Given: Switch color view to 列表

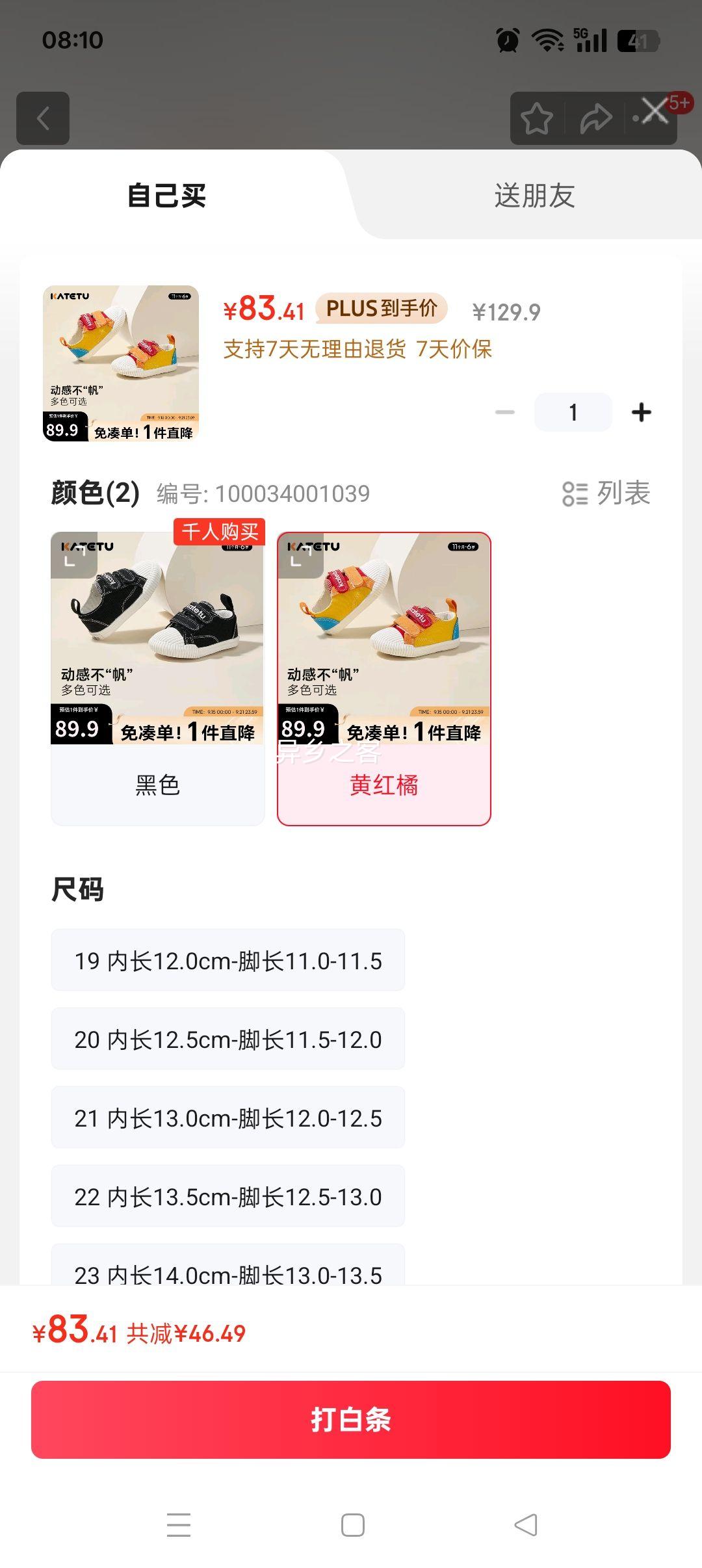Looking at the screenshot, I should (x=606, y=493).
